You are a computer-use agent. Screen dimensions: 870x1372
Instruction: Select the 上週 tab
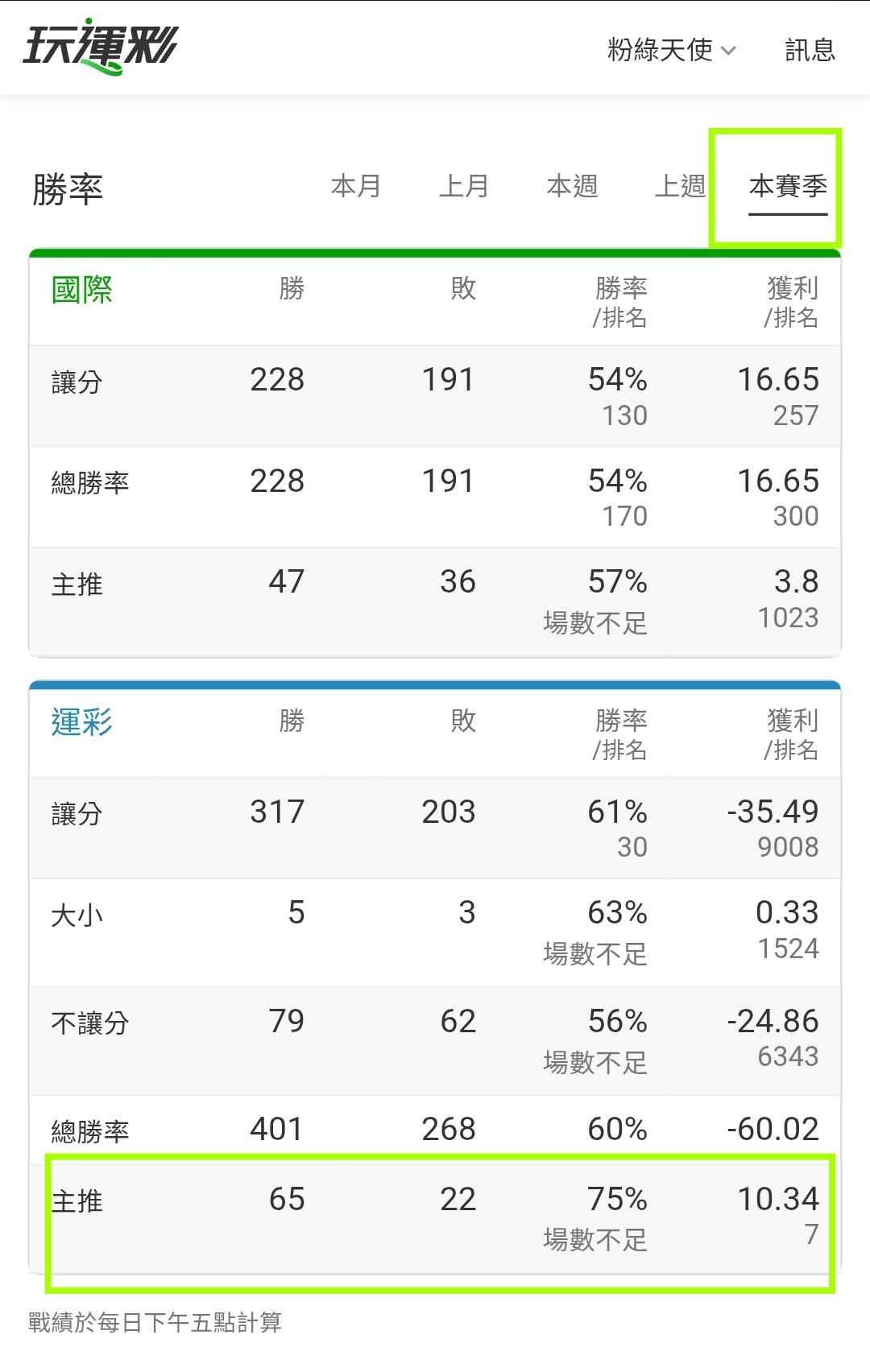[x=680, y=186]
